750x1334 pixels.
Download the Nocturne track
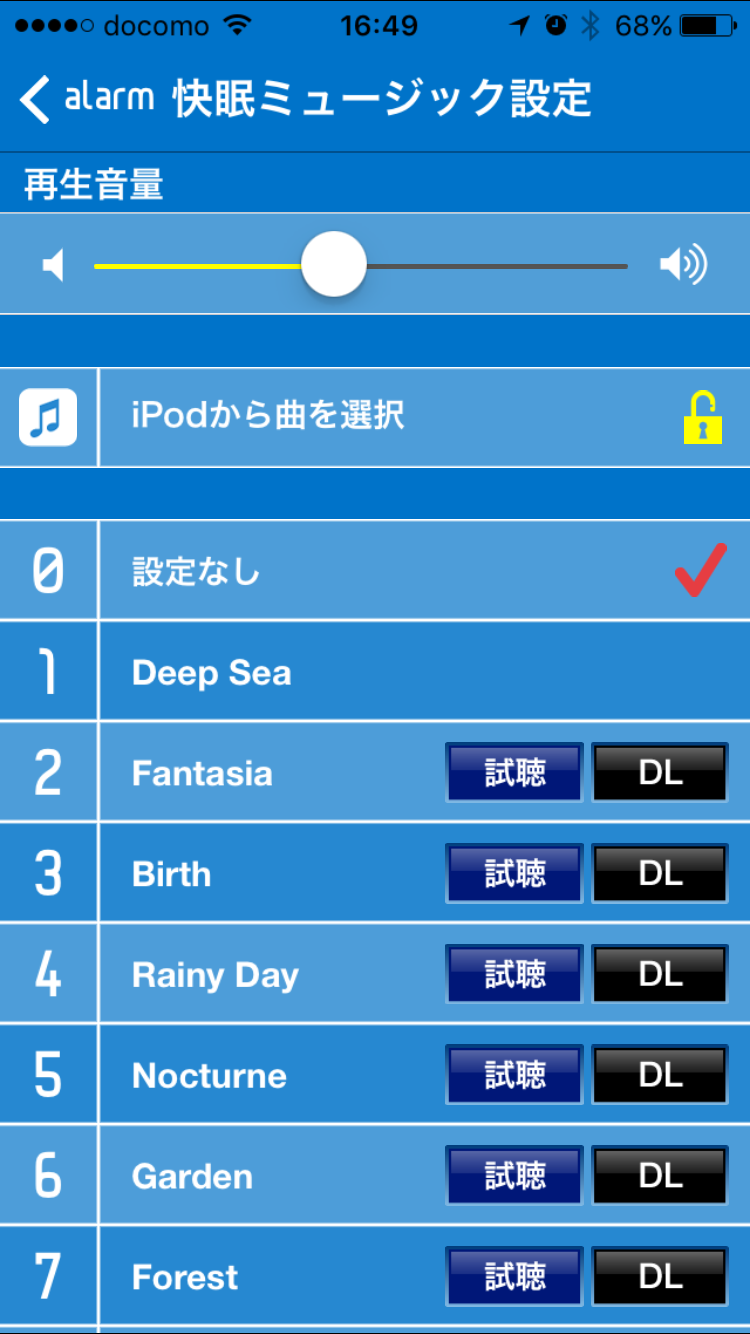click(660, 1076)
